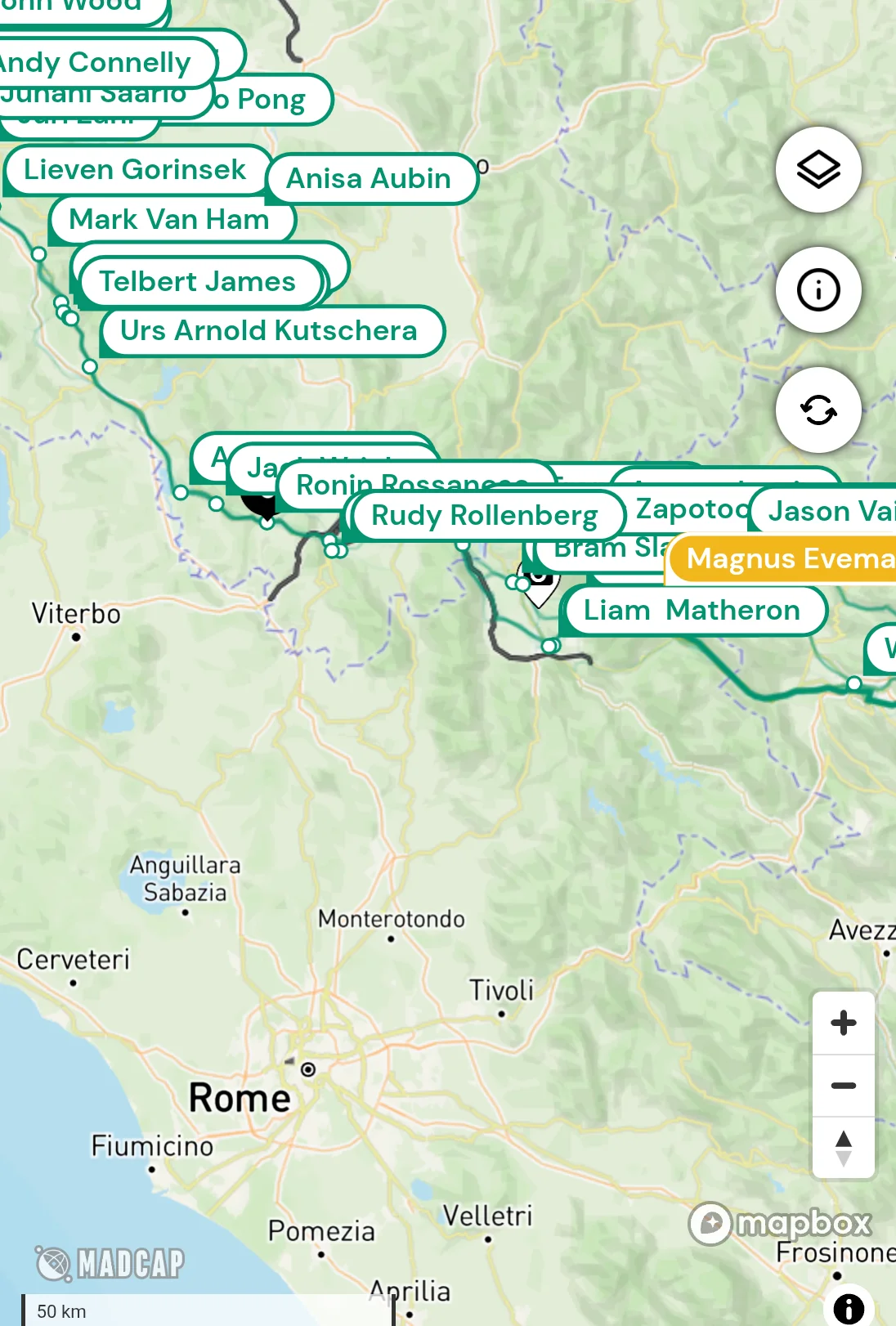The image size is (896, 1326).
Task: Select rider Magnus Evema label
Action: (x=789, y=559)
